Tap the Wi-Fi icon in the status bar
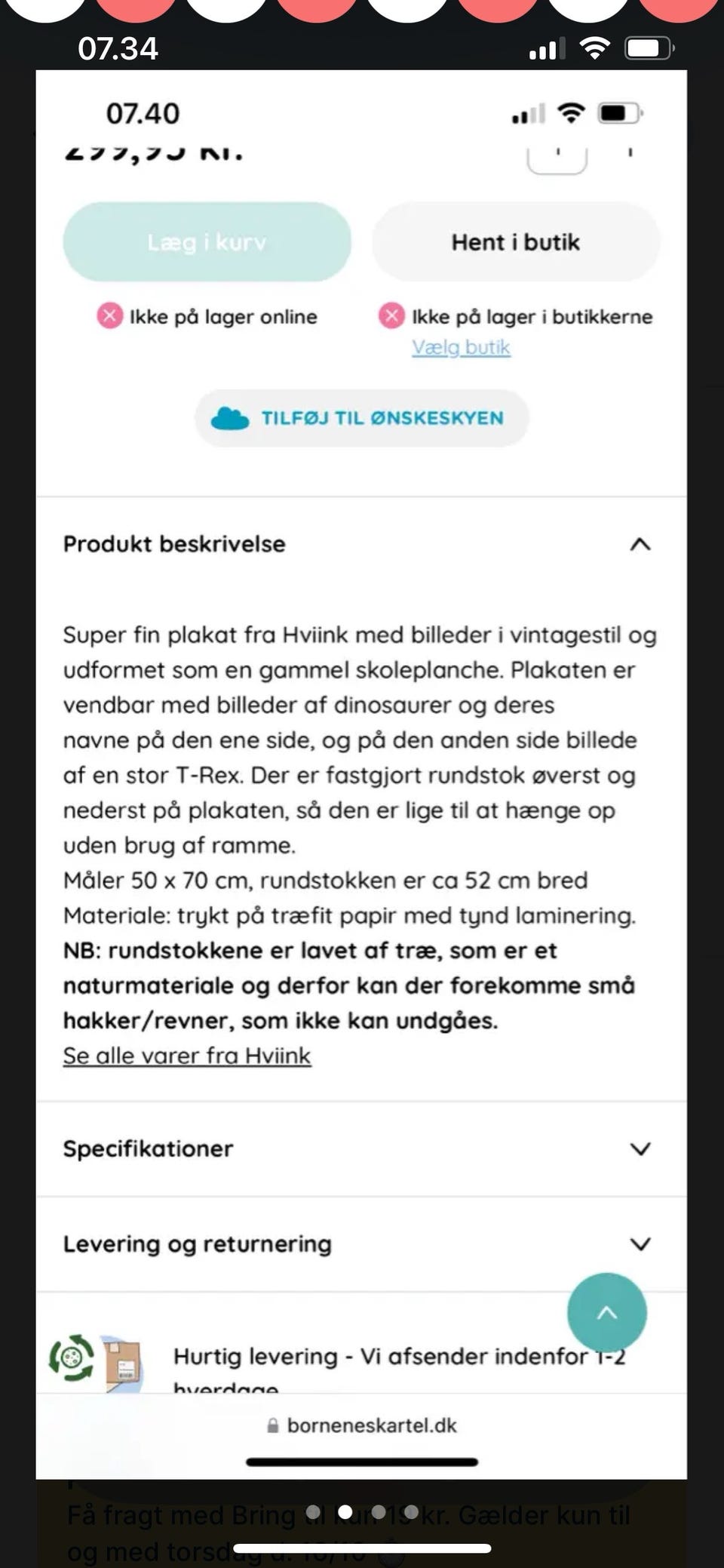724x1568 pixels. pyautogui.click(x=595, y=48)
